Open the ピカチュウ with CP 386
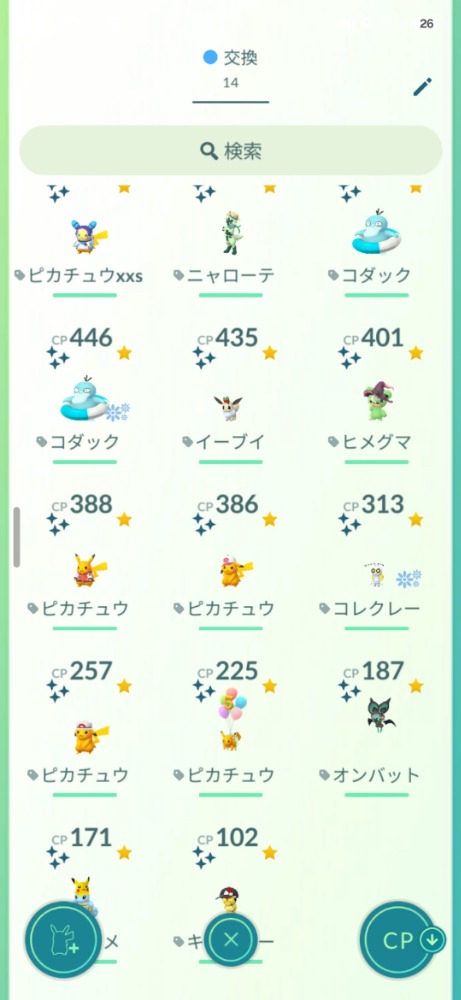The width and height of the screenshot is (461, 1000). pyautogui.click(x=231, y=562)
